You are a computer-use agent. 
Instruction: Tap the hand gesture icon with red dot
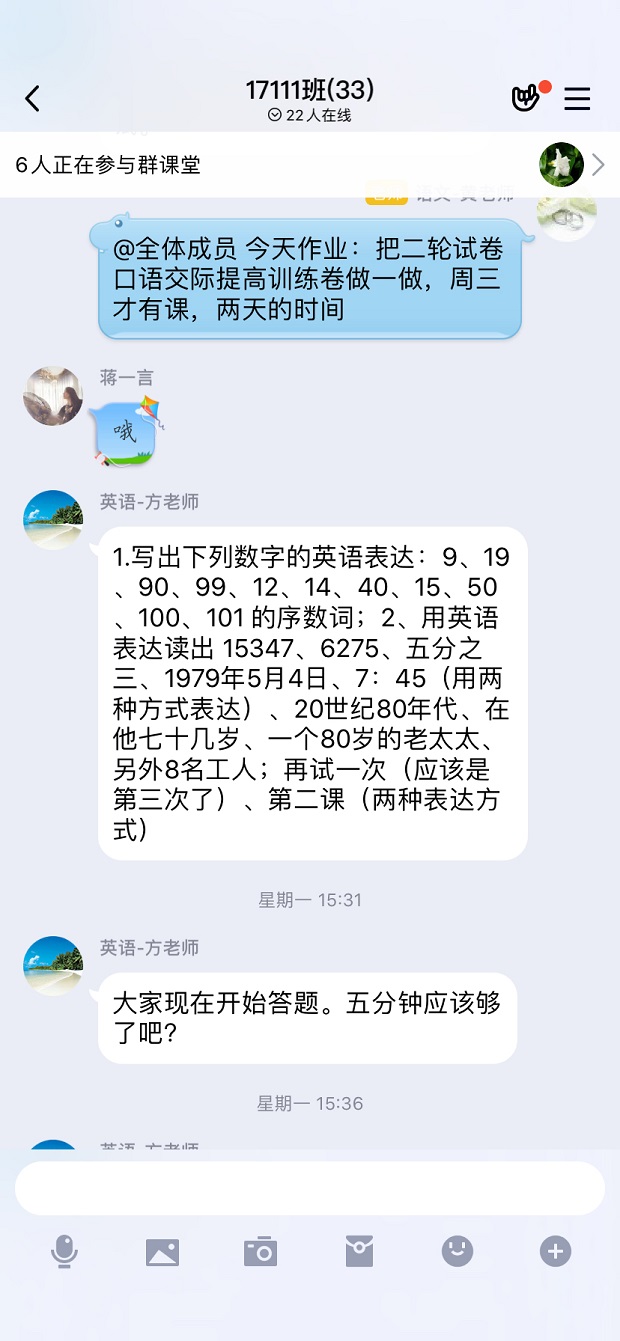click(525, 98)
